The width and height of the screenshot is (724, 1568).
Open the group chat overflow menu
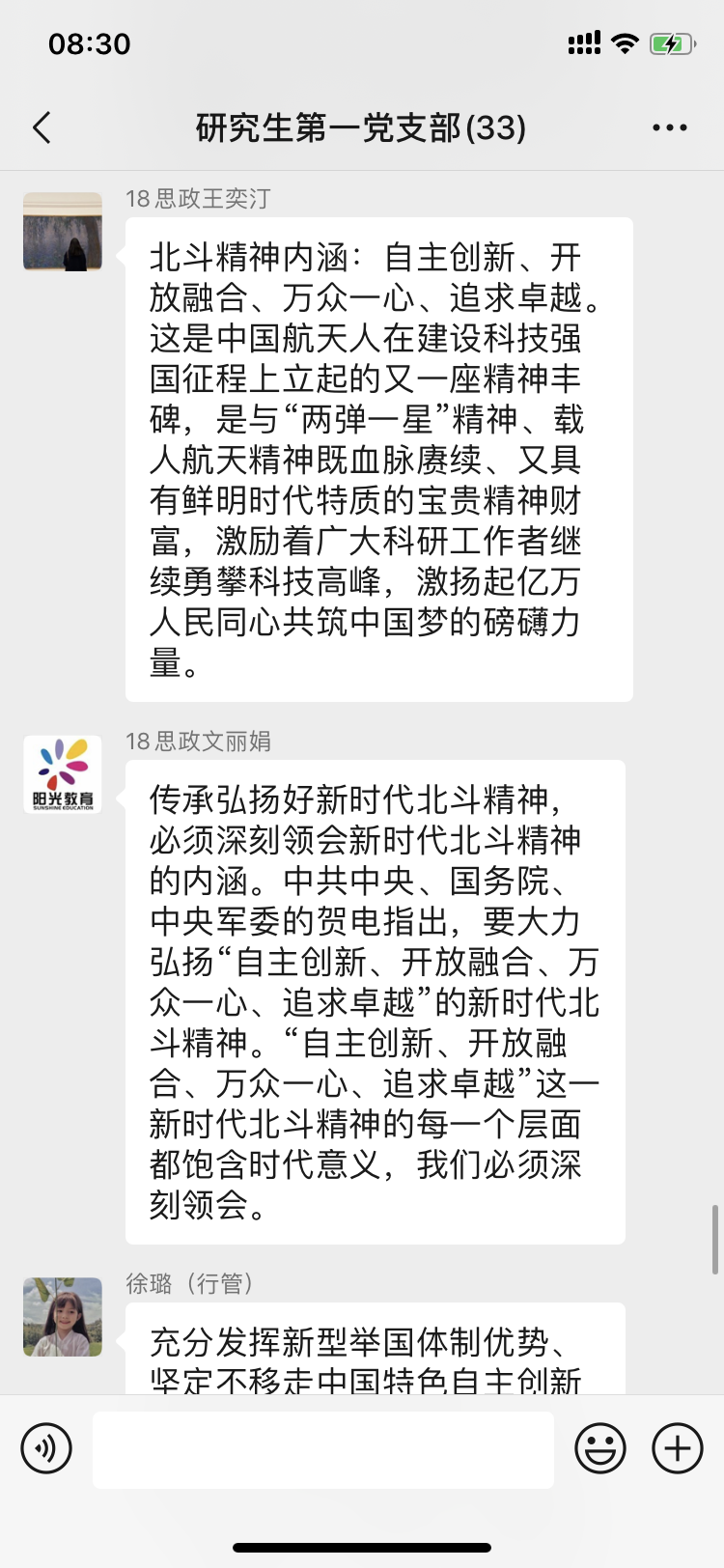(x=669, y=127)
